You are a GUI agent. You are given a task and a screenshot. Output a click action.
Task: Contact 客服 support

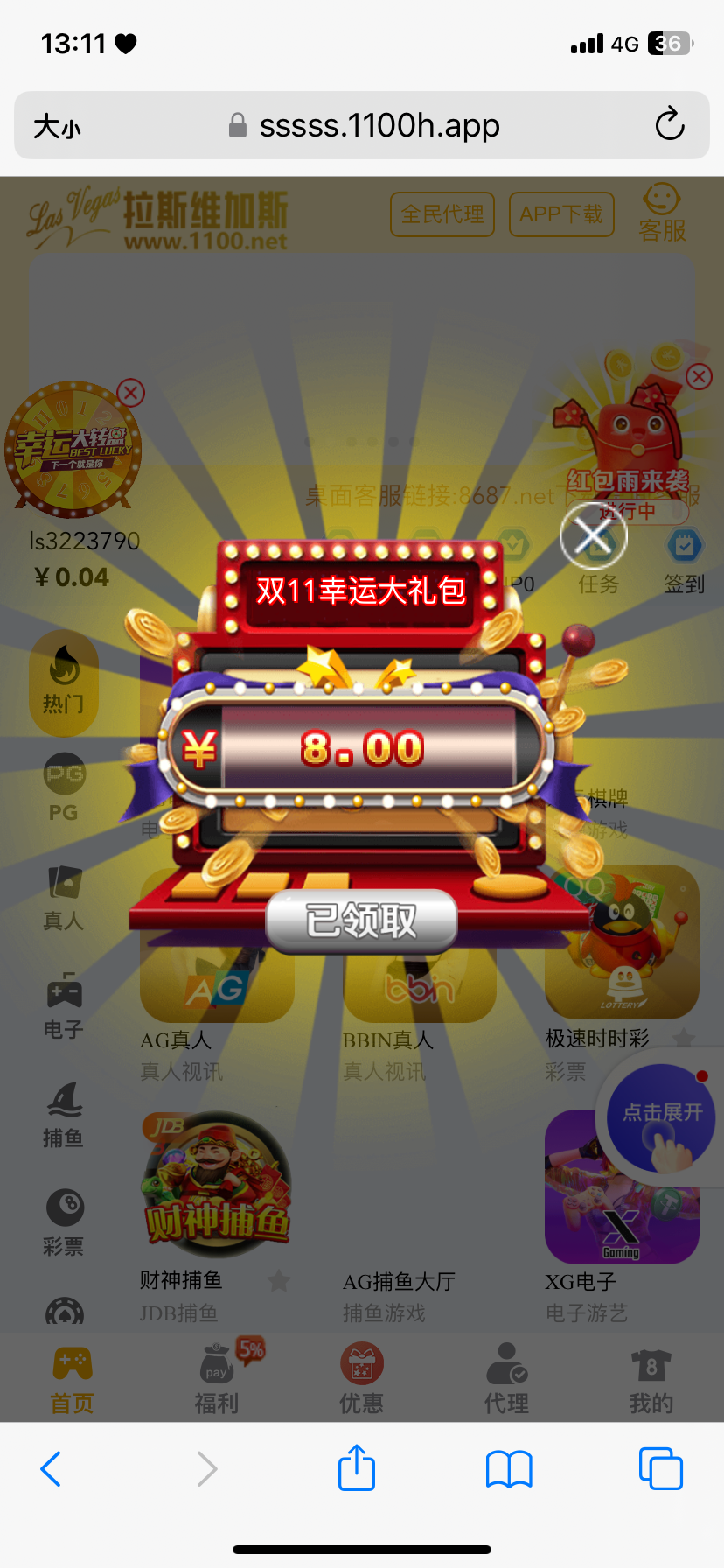662,213
